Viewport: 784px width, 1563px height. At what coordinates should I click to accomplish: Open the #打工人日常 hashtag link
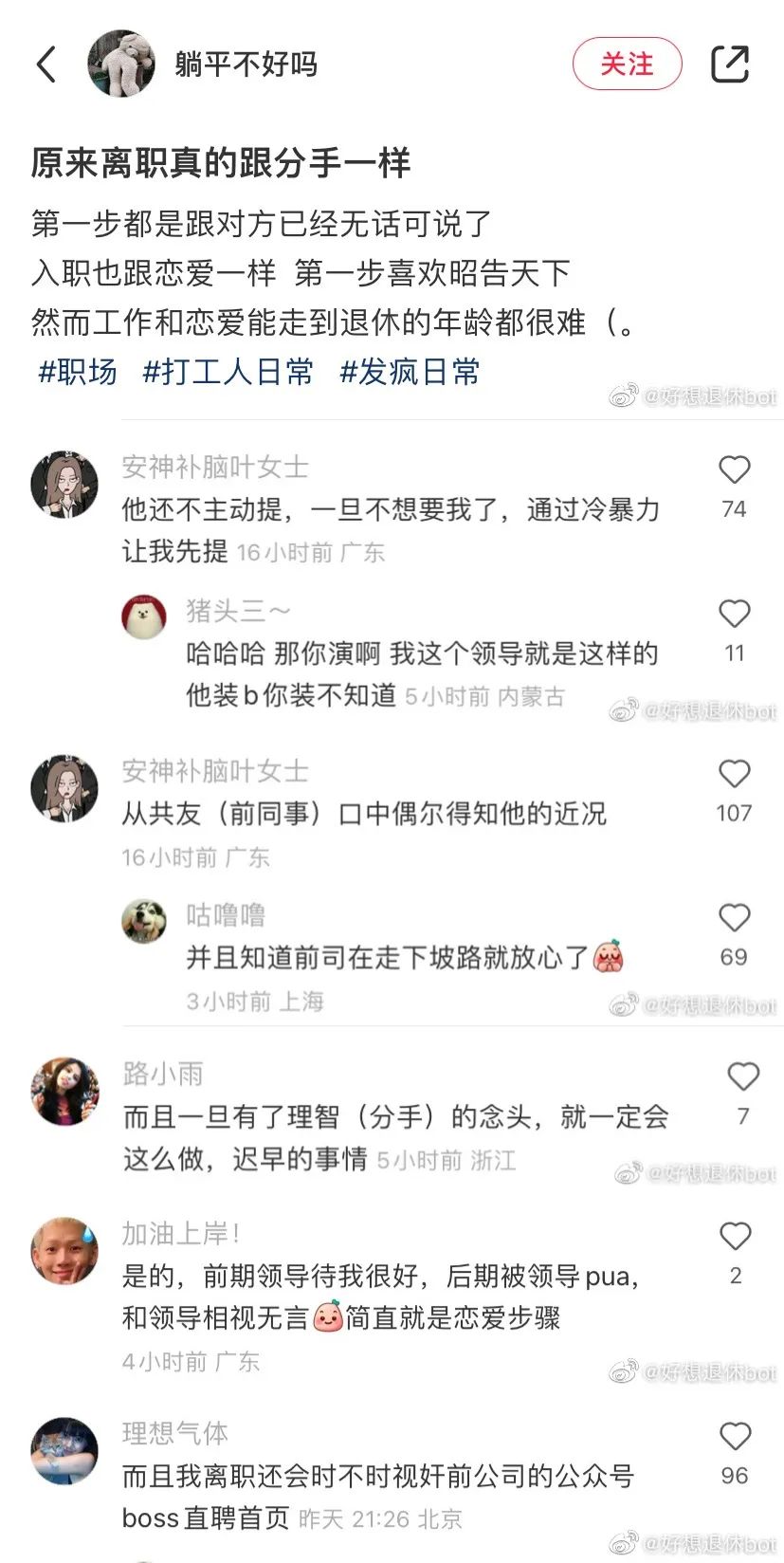228,373
